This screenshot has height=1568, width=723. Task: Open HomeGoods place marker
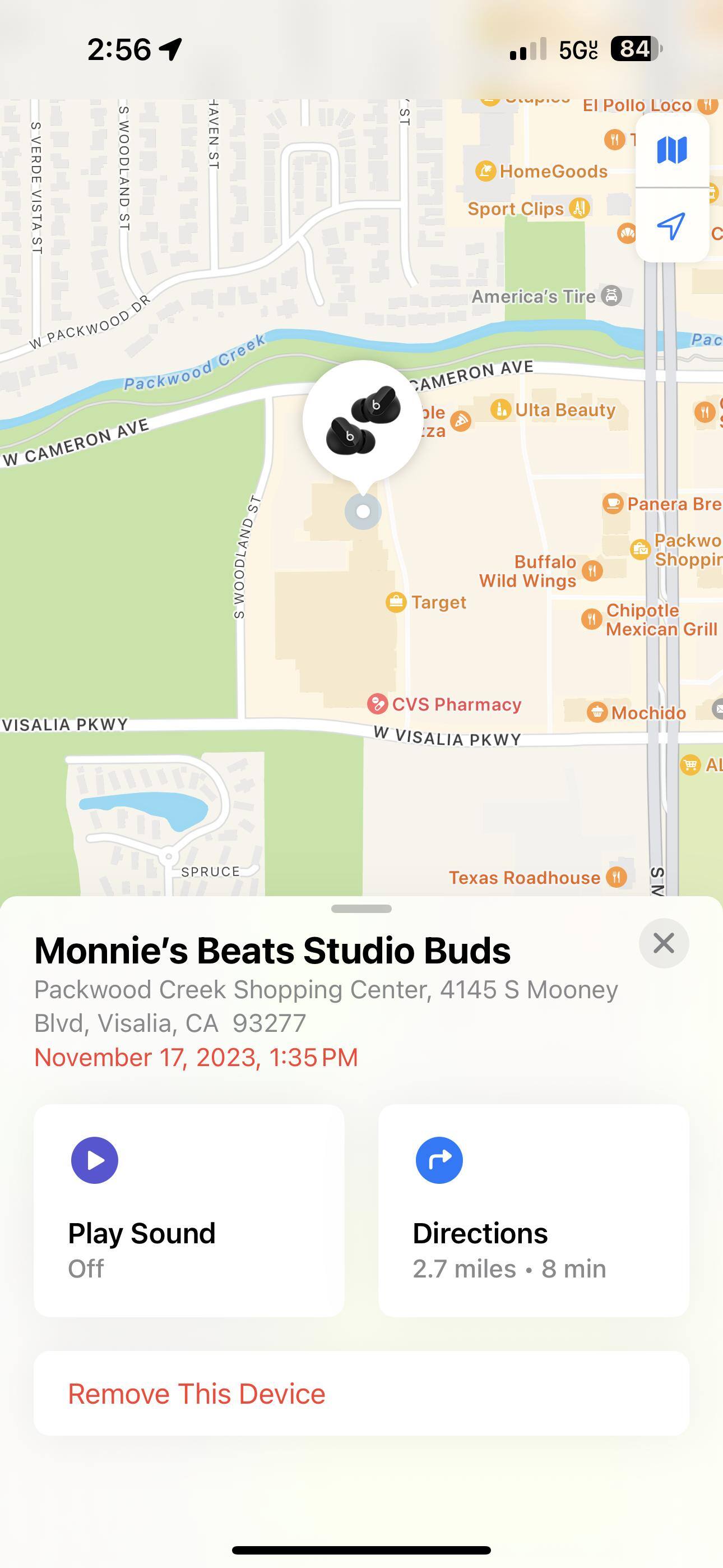(541, 171)
